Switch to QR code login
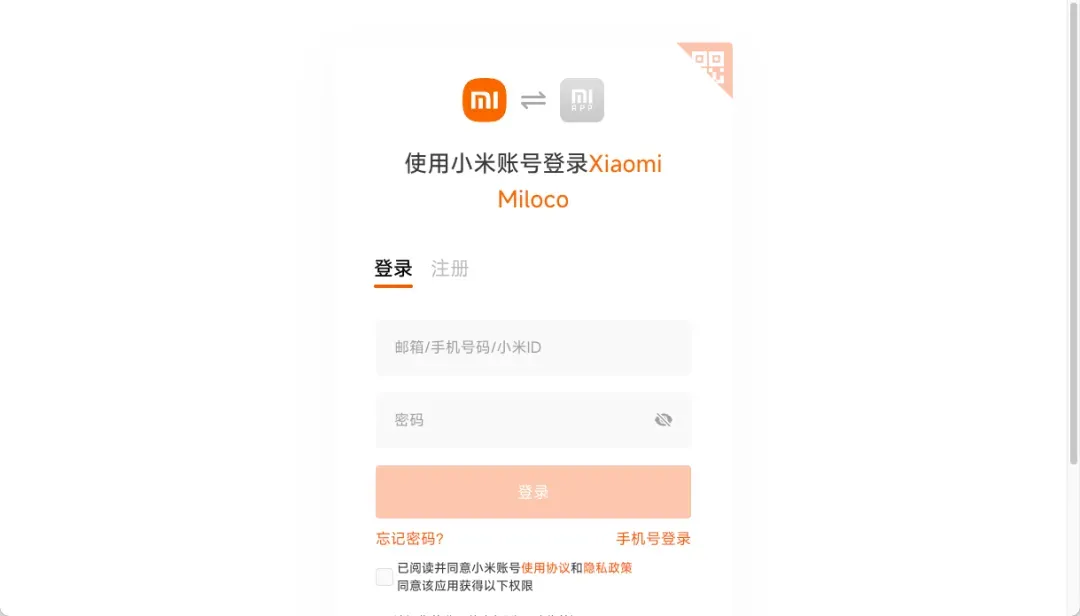The height and width of the screenshot is (616, 1080). pyautogui.click(x=712, y=64)
